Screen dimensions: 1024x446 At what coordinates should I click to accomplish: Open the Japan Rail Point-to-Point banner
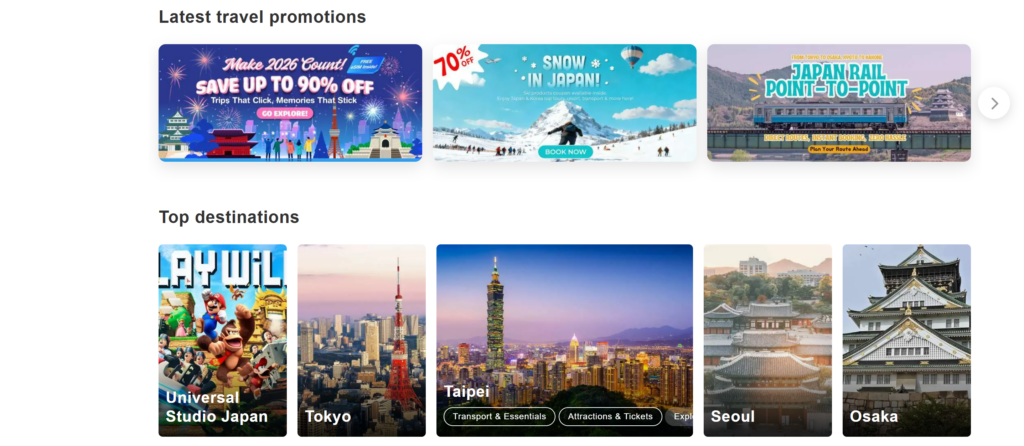pyautogui.click(x=838, y=102)
